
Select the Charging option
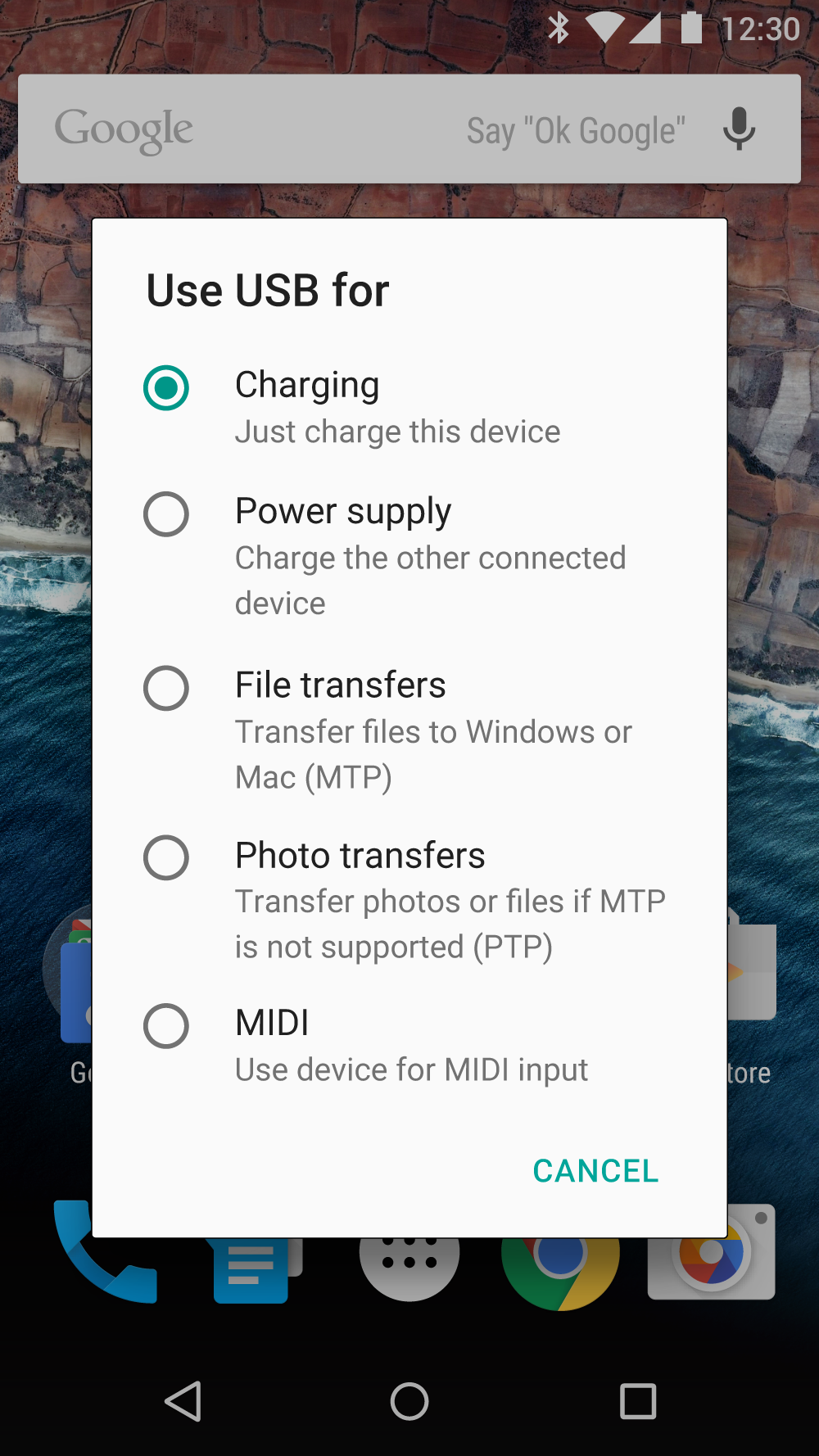(166, 387)
